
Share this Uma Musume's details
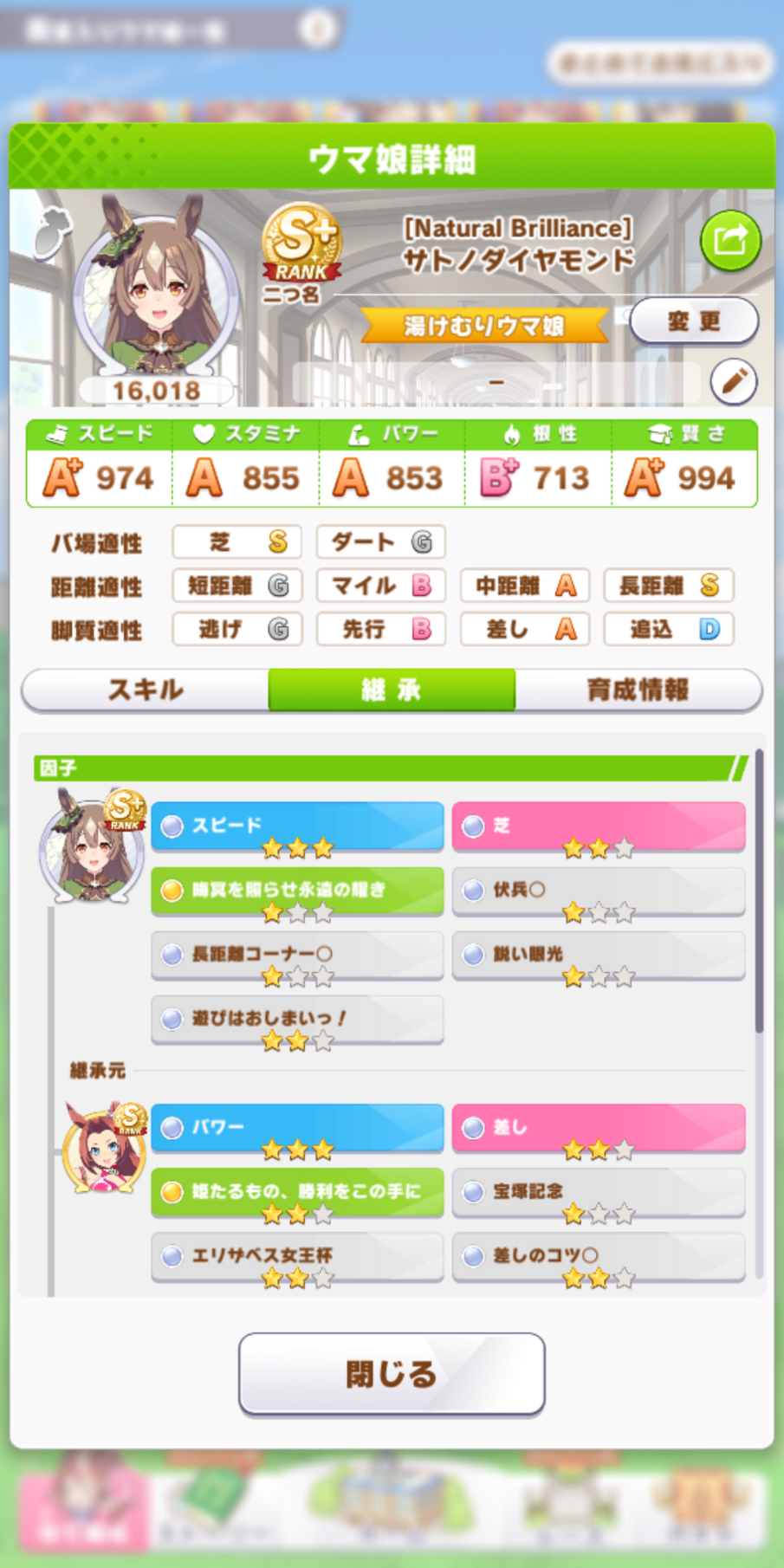tap(730, 241)
